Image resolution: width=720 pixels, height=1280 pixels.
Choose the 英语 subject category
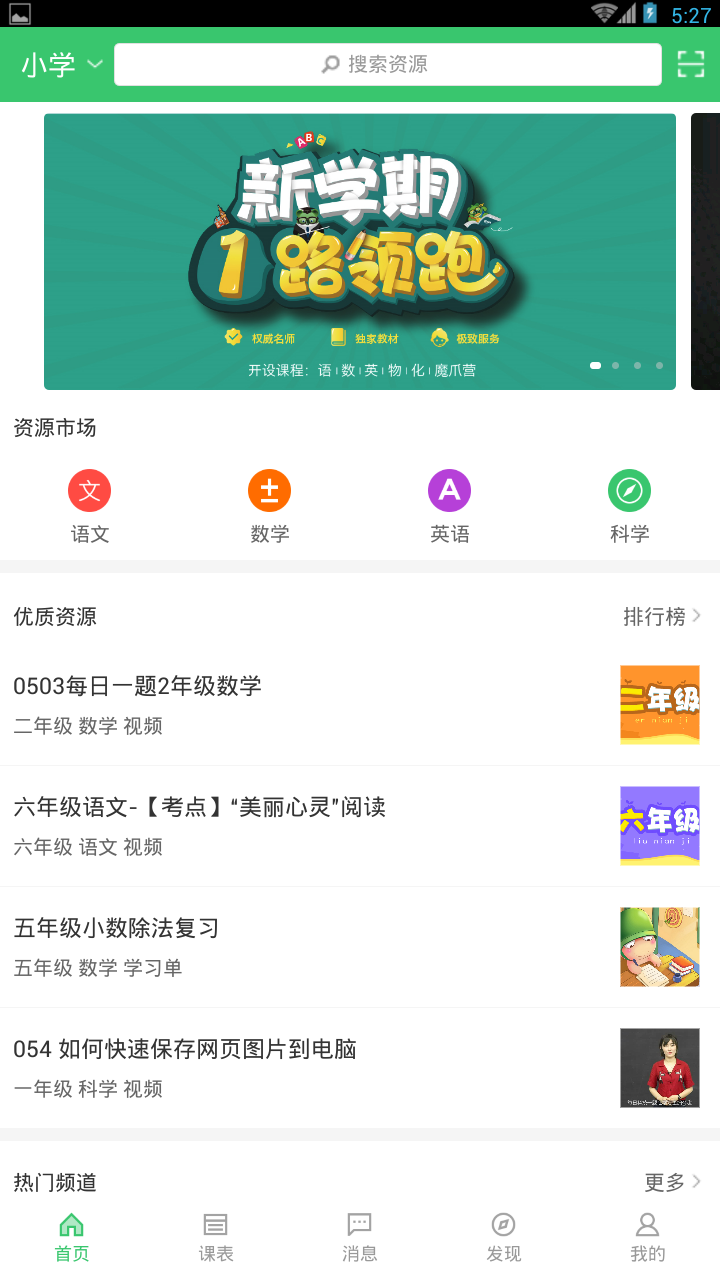tap(450, 507)
